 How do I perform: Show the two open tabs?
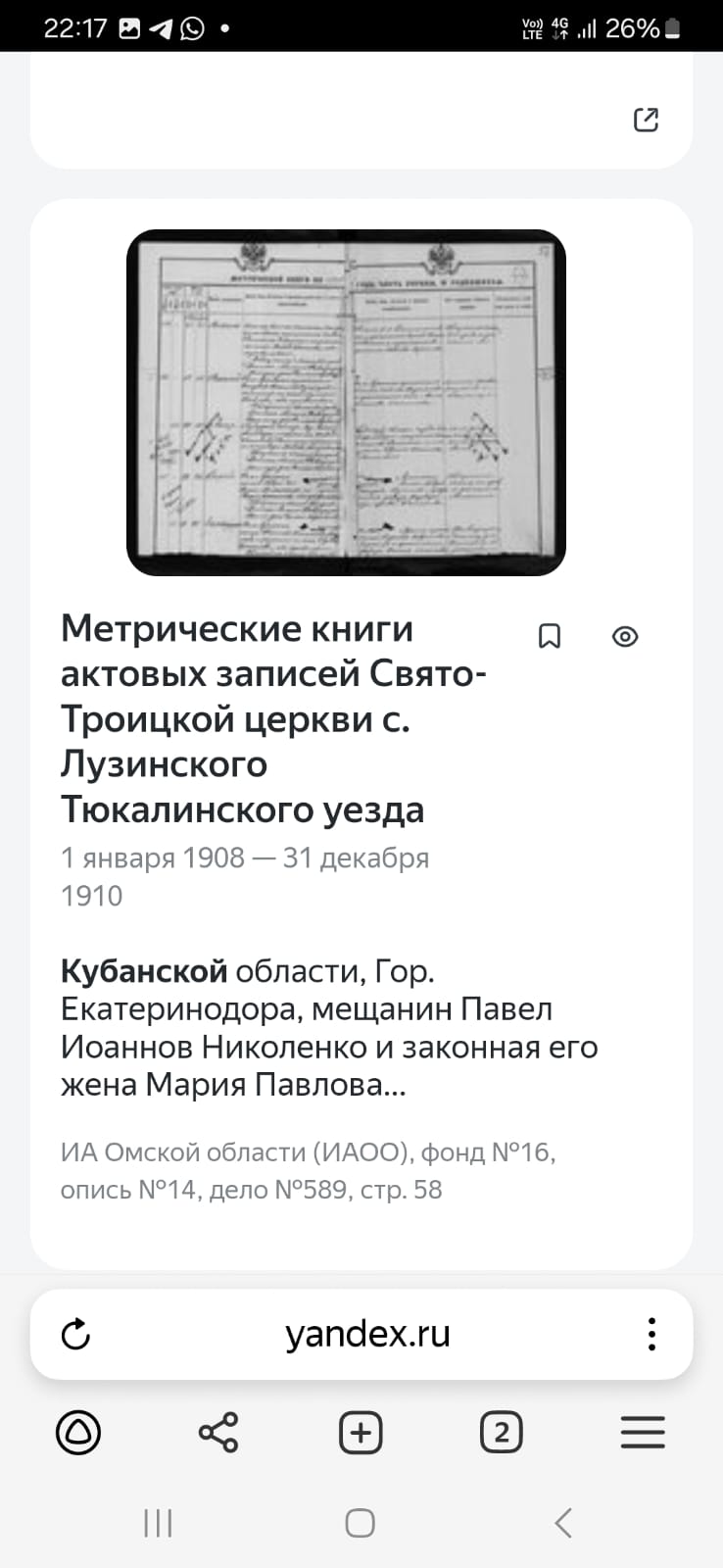click(502, 1433)
